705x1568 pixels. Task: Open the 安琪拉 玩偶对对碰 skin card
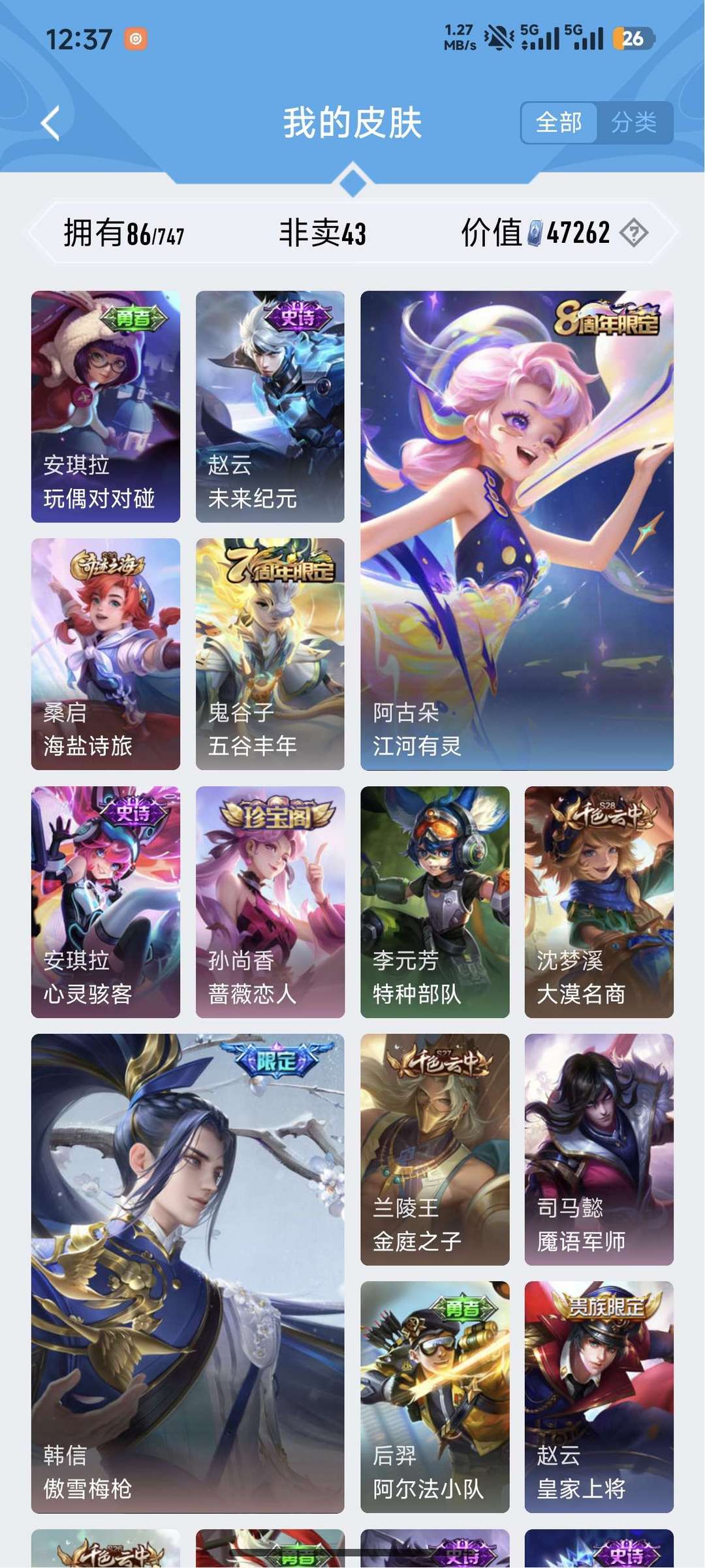point(106,406)
